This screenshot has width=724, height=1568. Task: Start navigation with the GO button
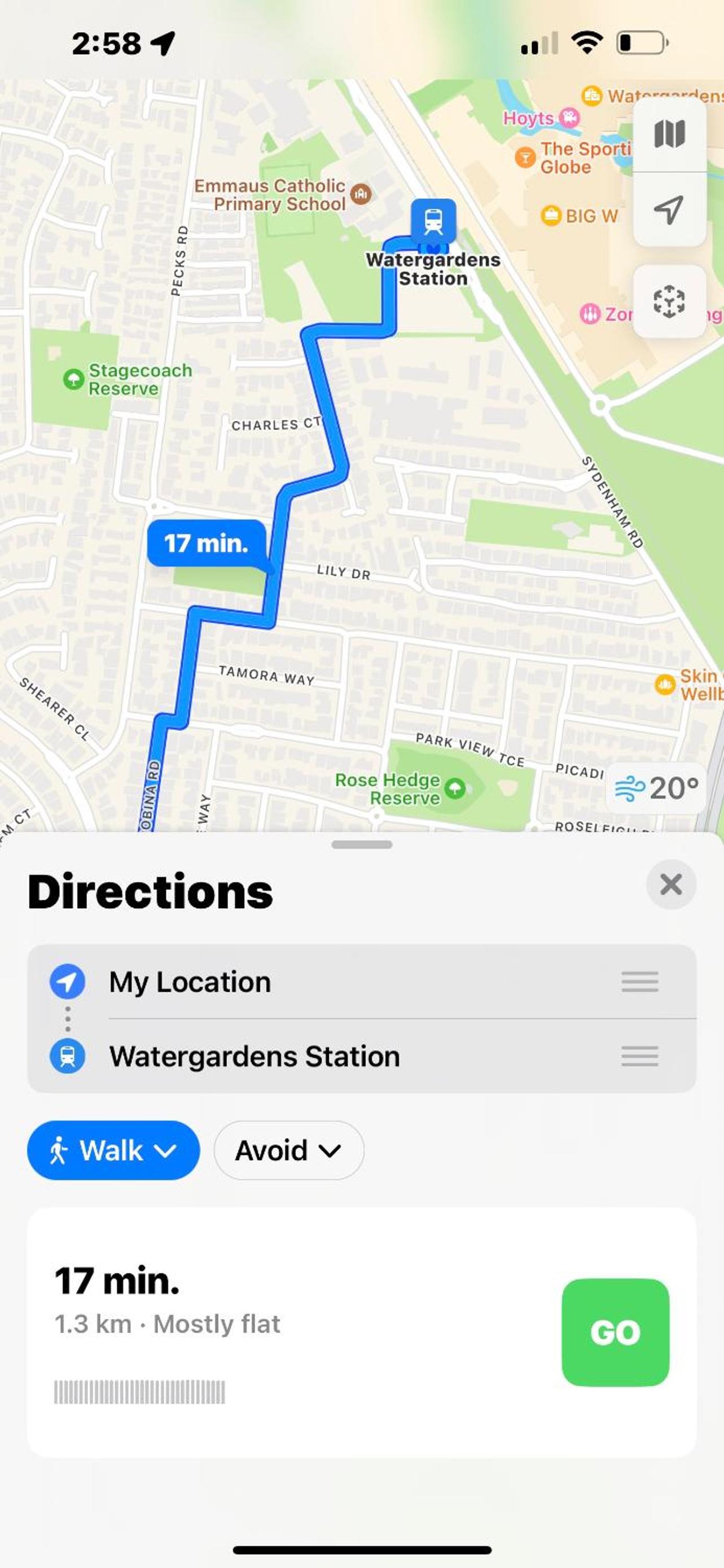pyautogui.click(x=615, y=1333)
